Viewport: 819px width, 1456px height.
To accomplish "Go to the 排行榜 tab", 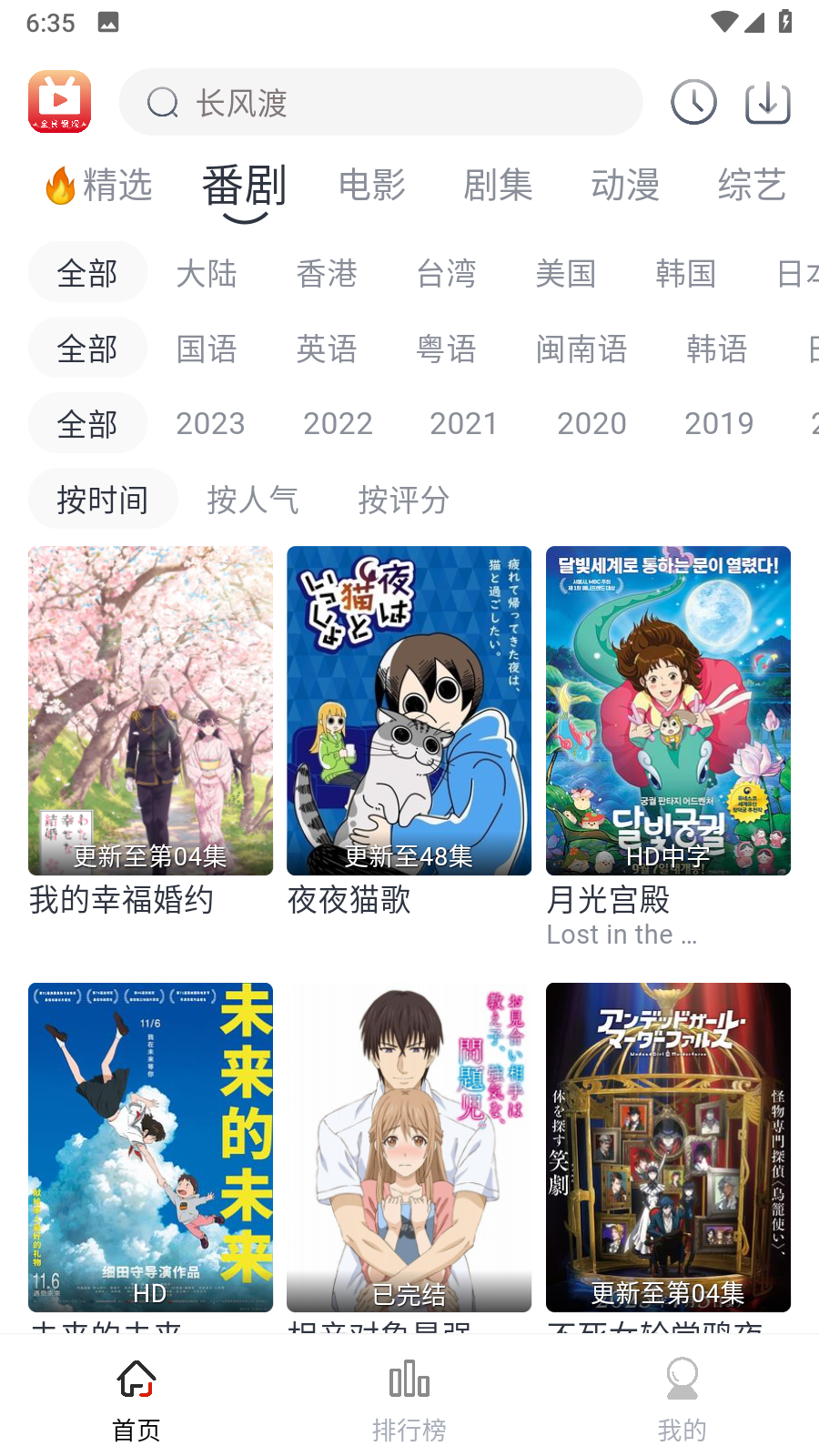I will coord(409,1400).
